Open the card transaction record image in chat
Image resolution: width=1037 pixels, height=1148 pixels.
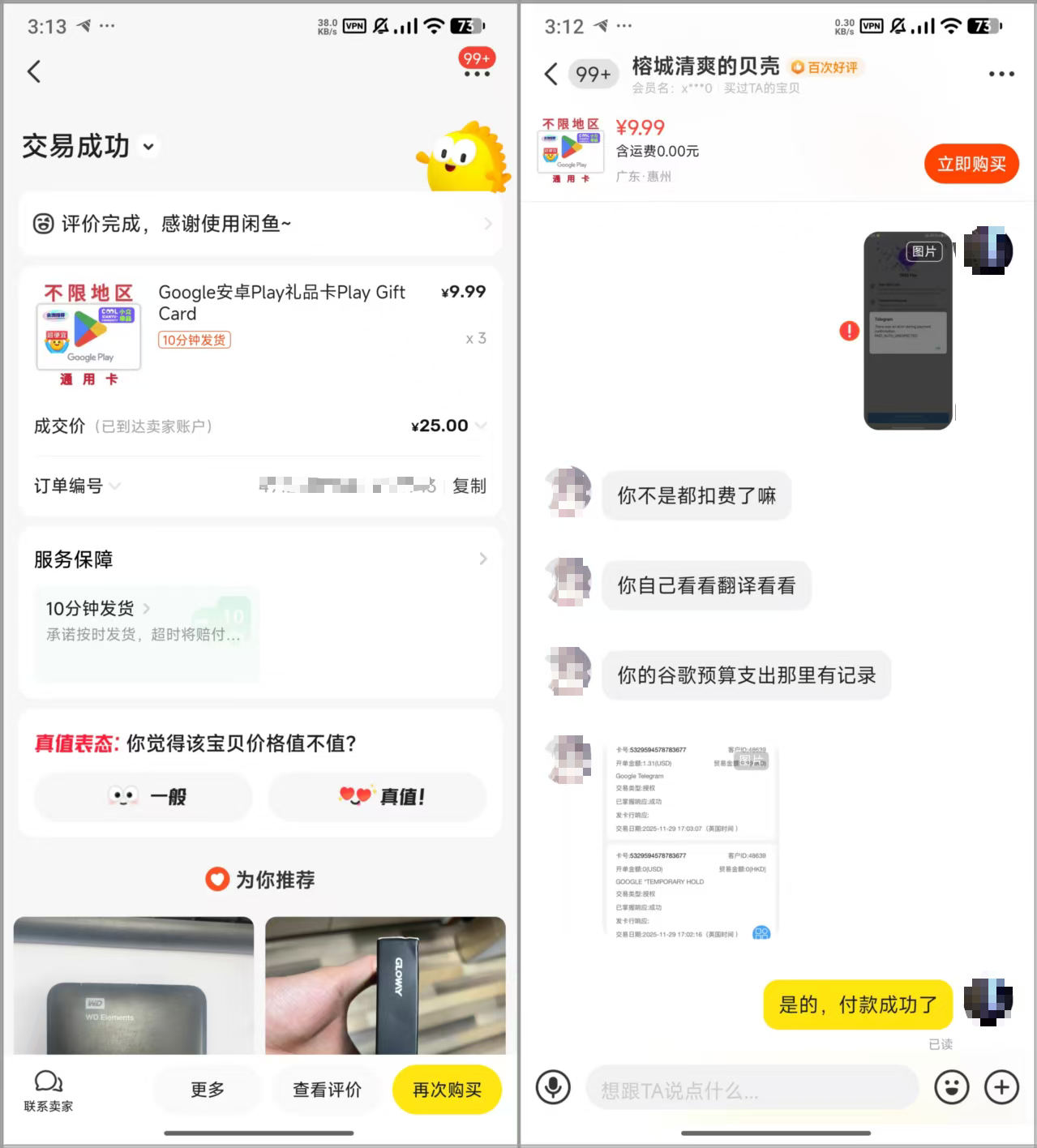click(691, 842)
